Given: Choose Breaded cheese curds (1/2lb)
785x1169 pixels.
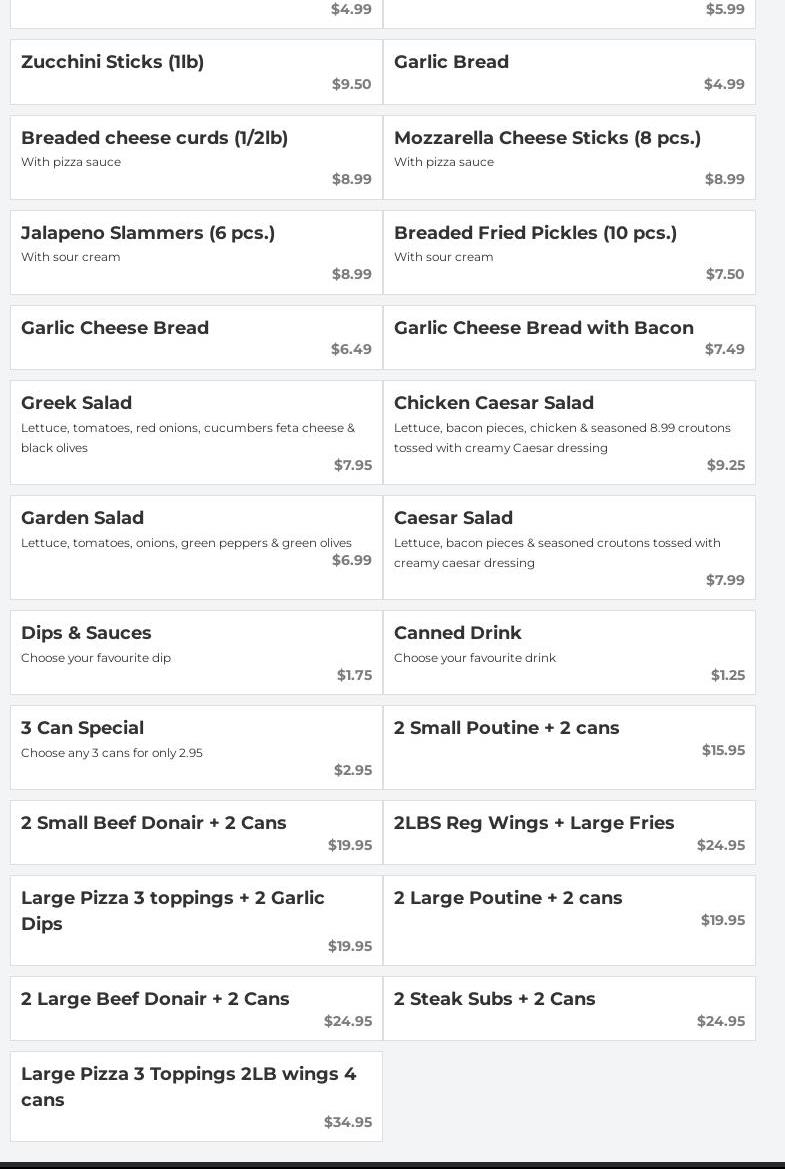Looking at the screenshot, I should 196,157.
